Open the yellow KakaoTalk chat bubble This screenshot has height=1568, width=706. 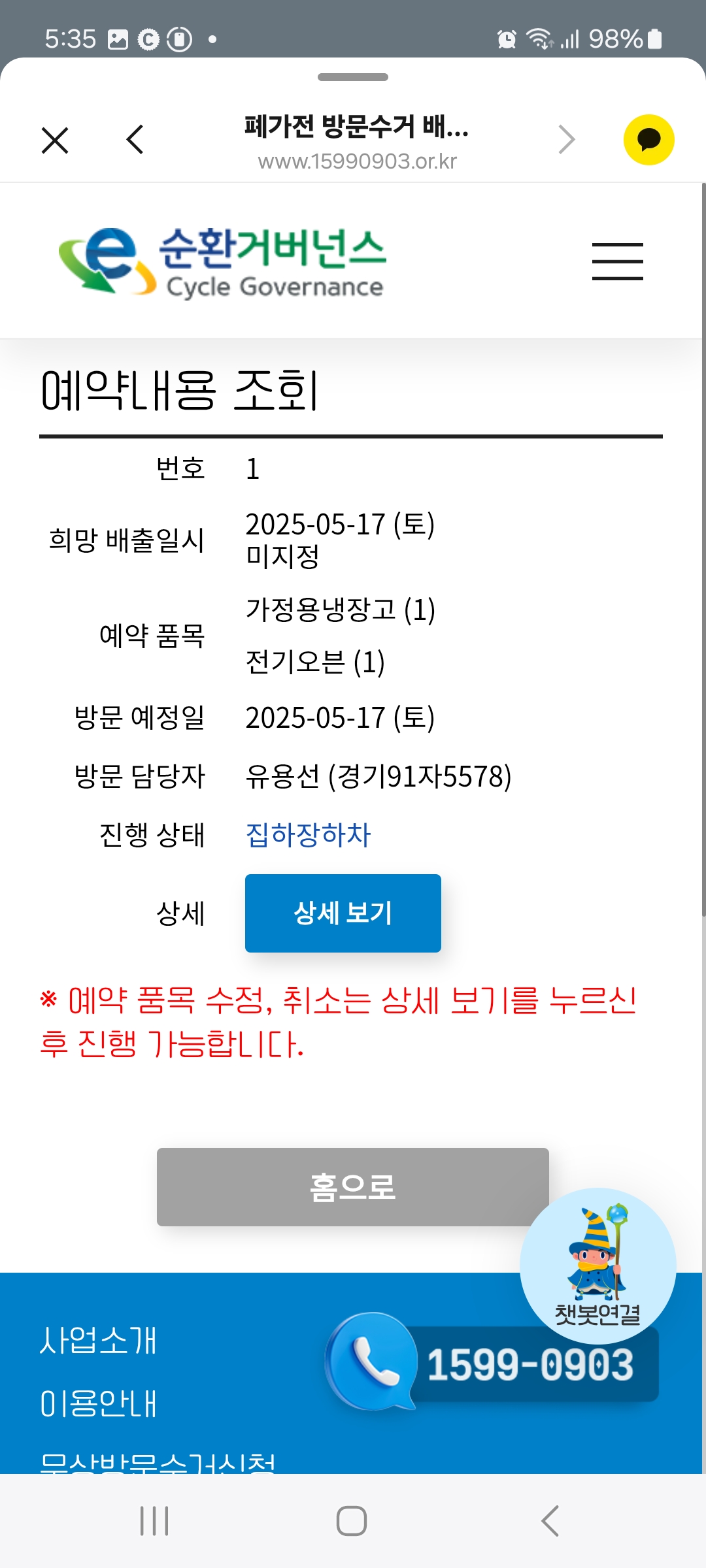click(648, 140)
